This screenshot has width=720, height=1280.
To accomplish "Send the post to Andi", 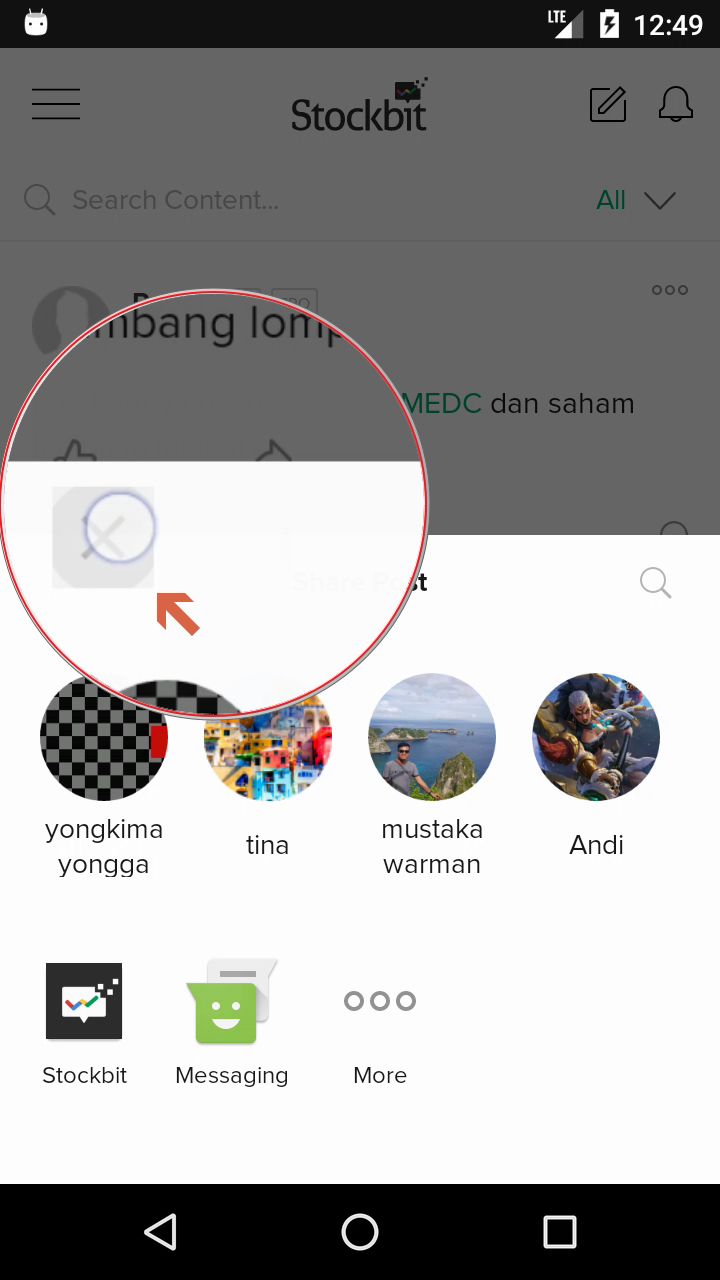I will (x=596, y=737).
